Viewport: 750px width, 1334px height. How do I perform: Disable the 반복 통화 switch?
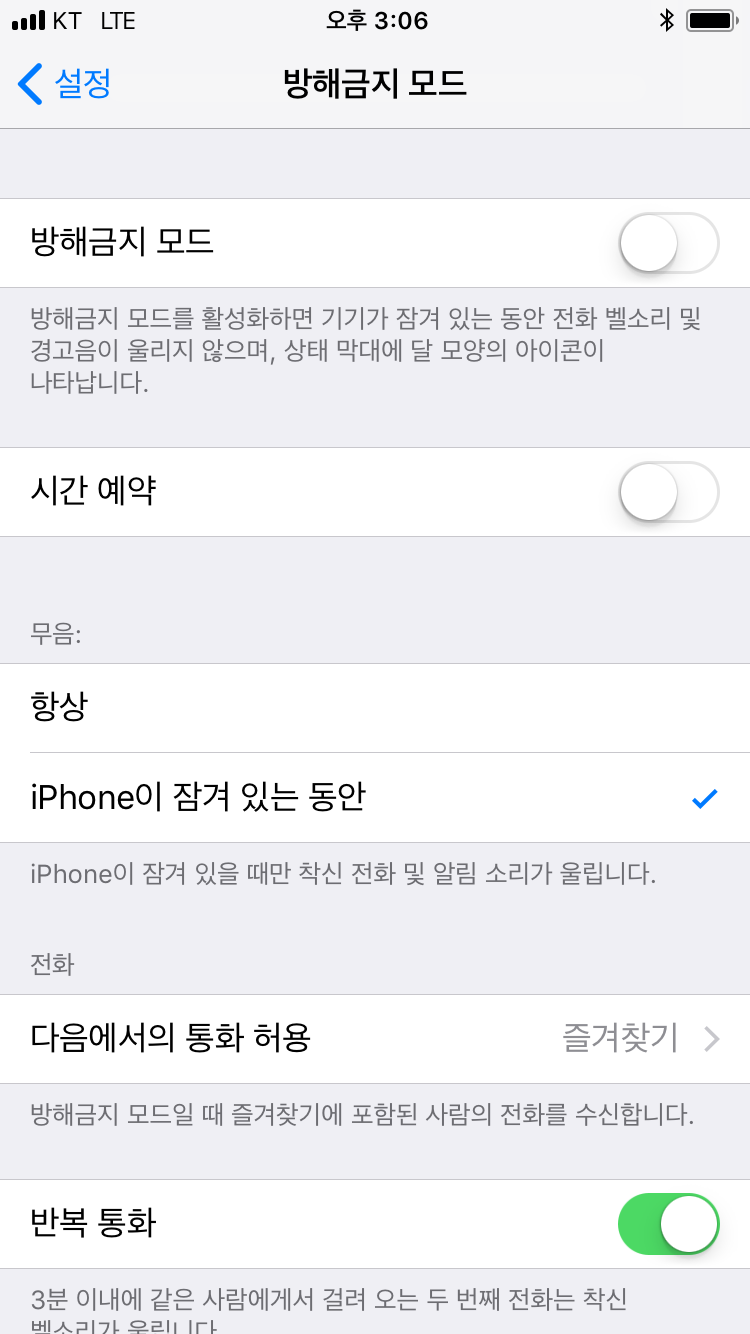(x=669, y=1224)
